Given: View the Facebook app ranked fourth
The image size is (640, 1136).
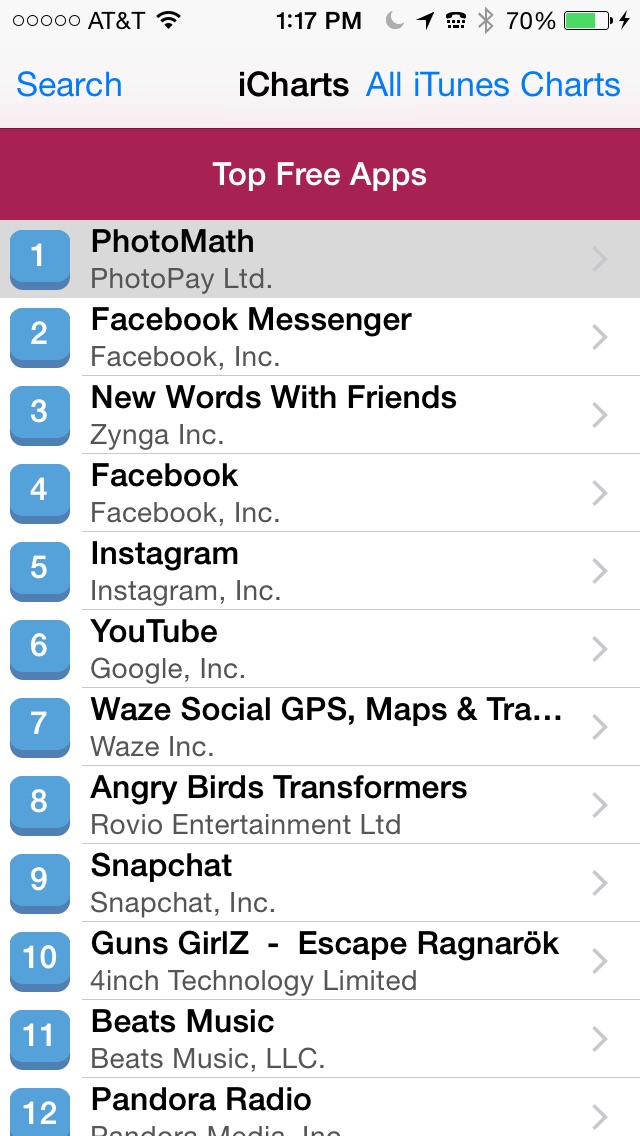Looking at the screenshot, I should coord(320,493).
